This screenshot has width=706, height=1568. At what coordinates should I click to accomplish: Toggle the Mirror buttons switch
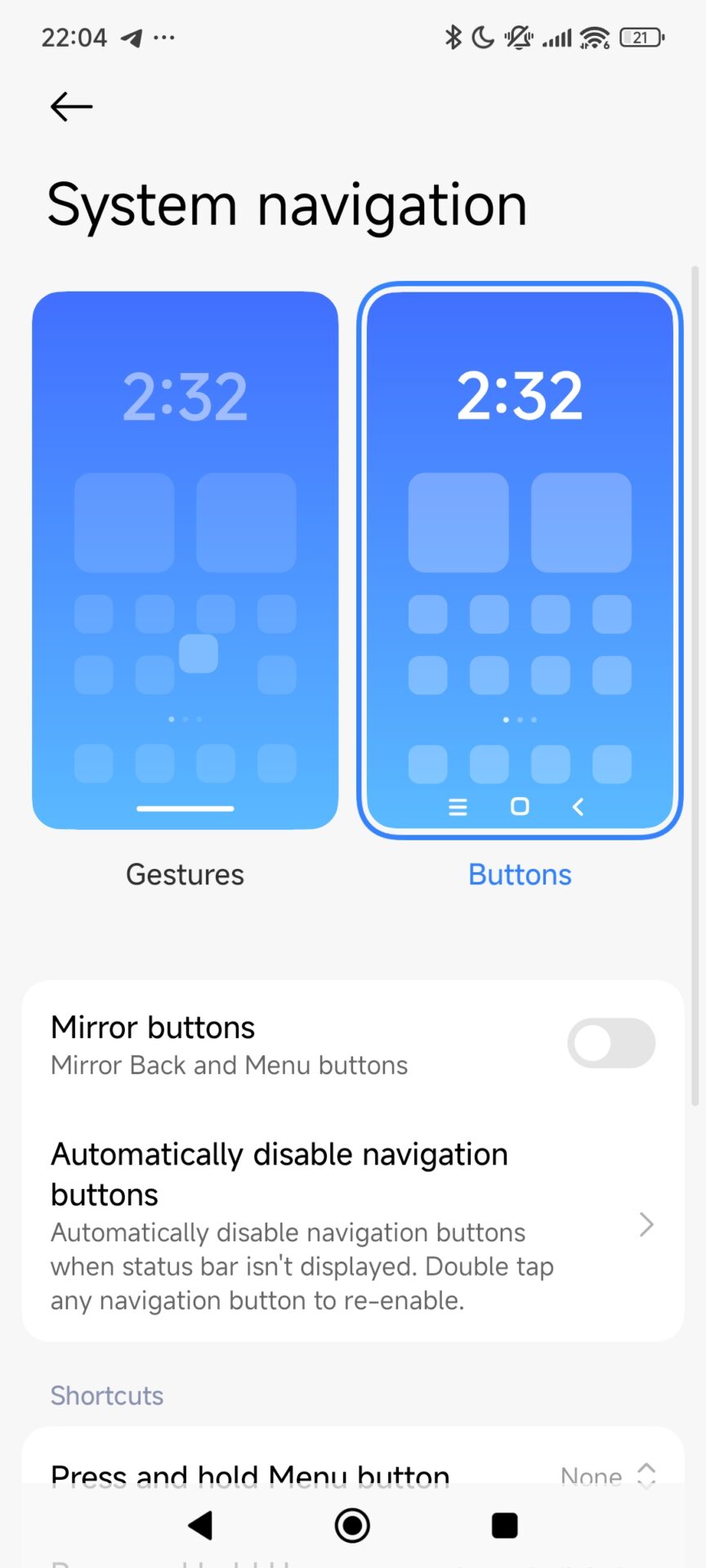(x=610, y=1043)
